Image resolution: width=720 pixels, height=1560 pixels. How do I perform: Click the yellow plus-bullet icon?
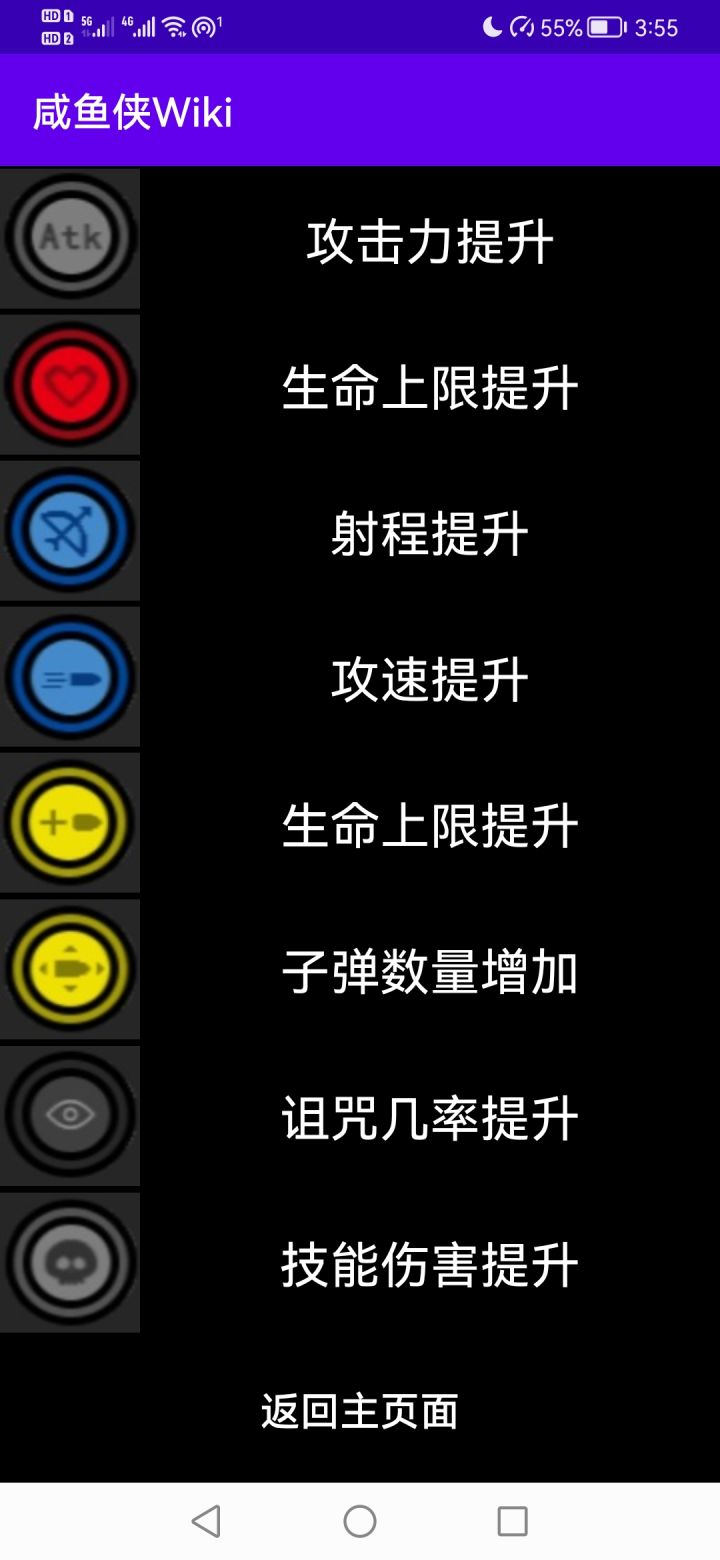[x=70, y=822]
